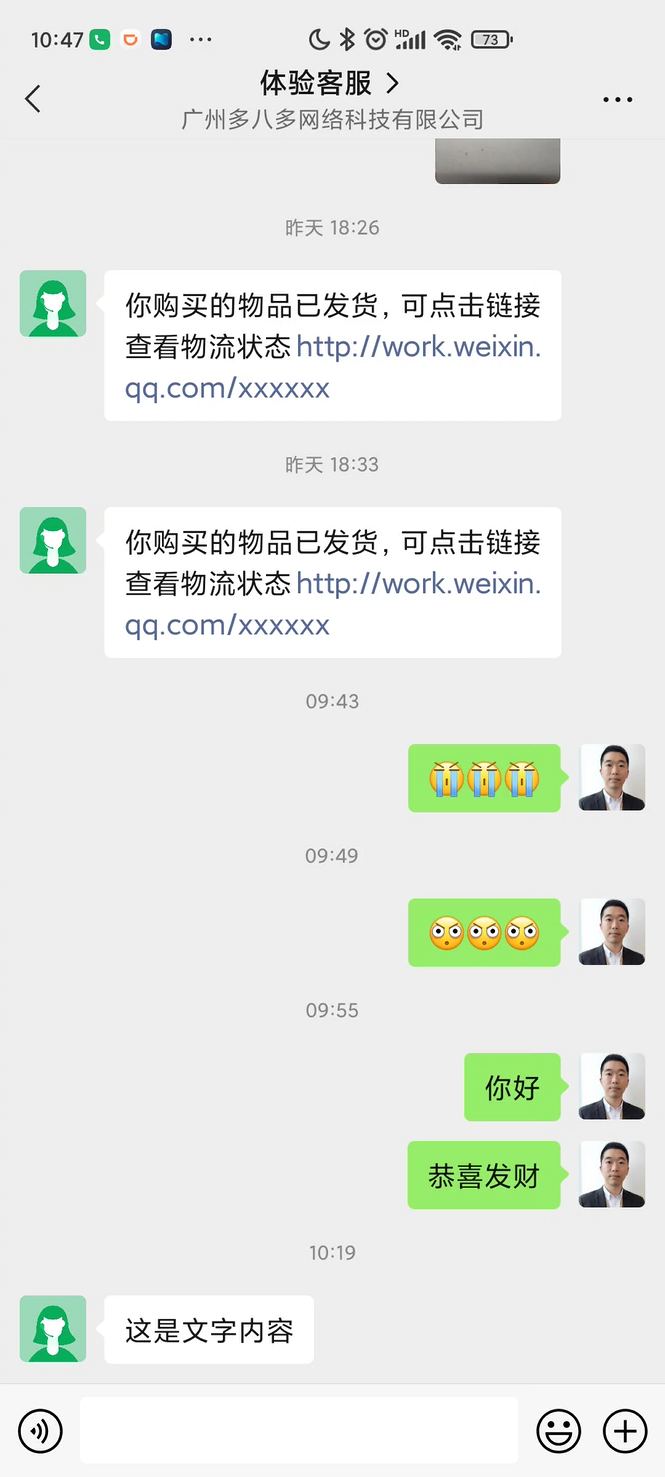Switch to voice message input

pyautogui.click(x=40, y=1431)
